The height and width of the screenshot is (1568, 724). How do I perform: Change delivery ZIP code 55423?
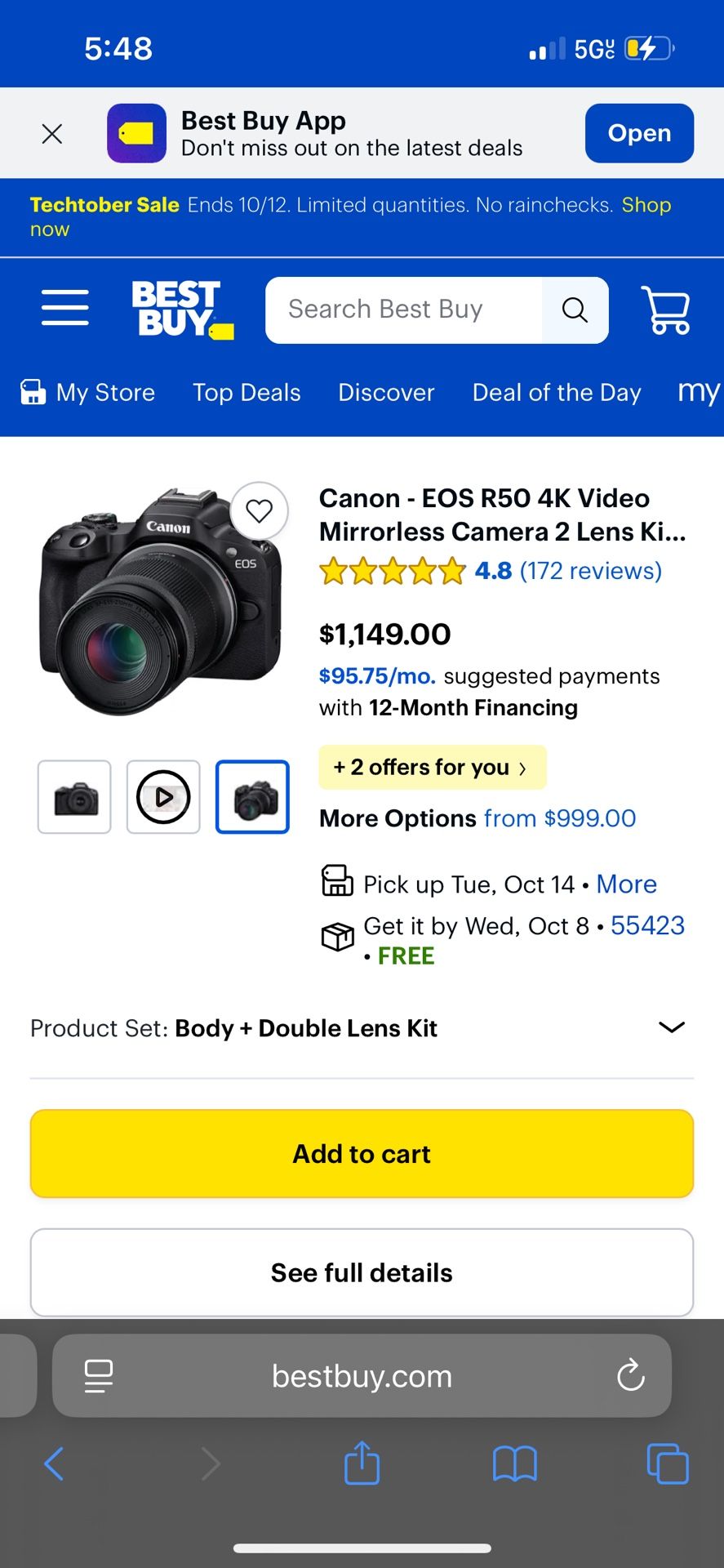pyautogui.click(x=647, y=925)
